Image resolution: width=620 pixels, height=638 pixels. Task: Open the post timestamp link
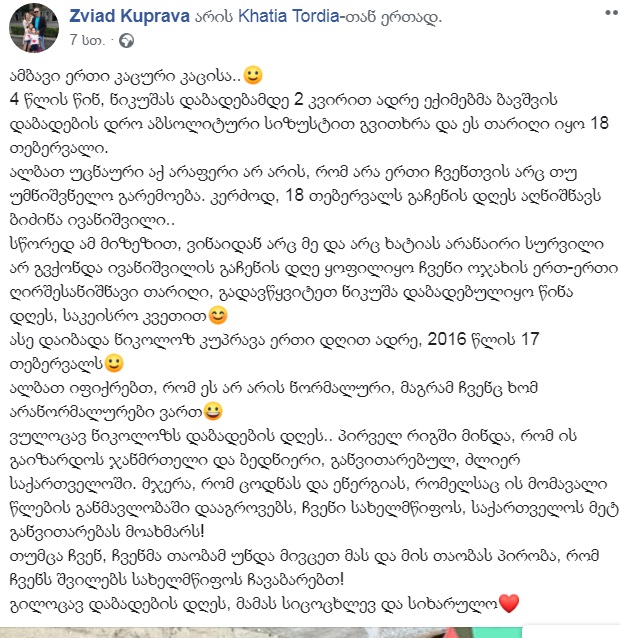click(x=83, y=40)
